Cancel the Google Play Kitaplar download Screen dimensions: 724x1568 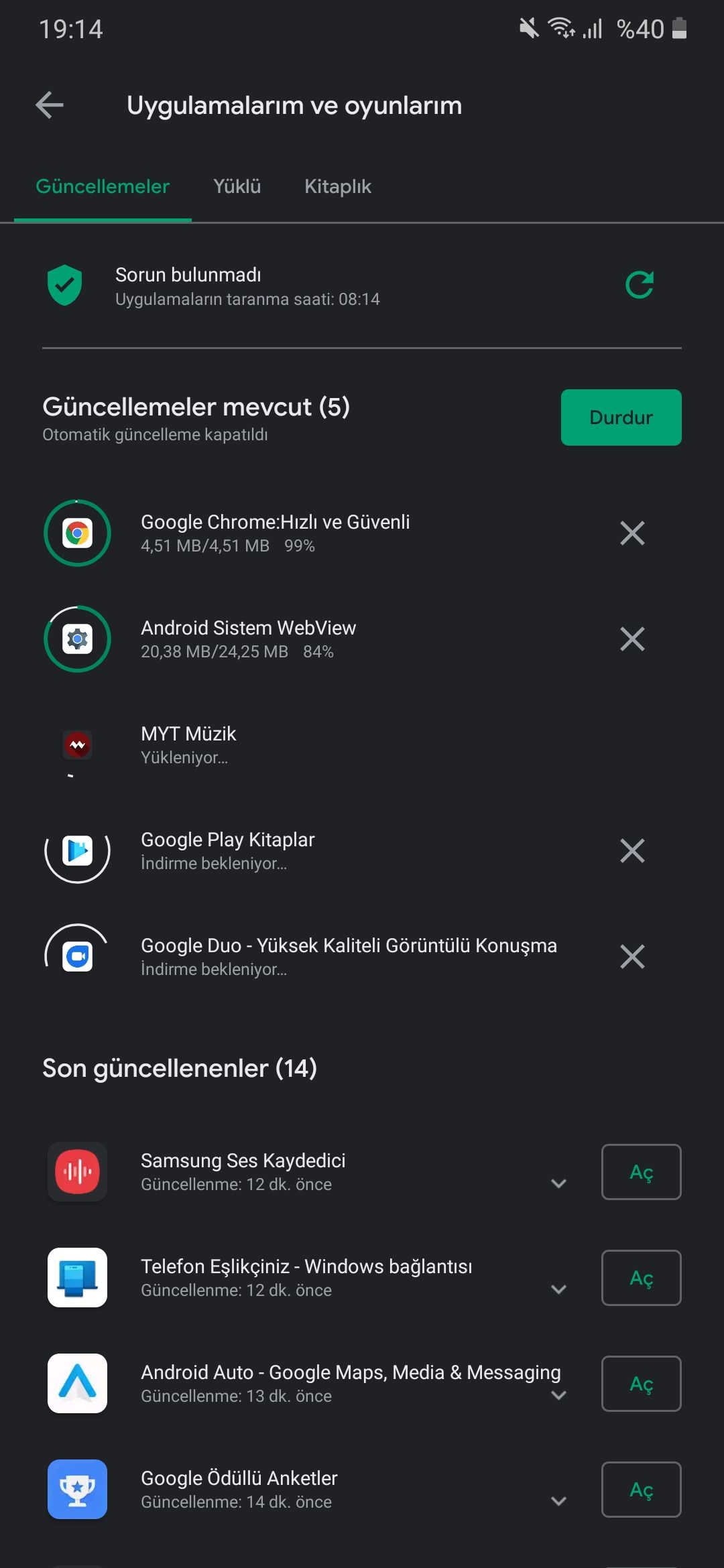(x=632, y=851)
